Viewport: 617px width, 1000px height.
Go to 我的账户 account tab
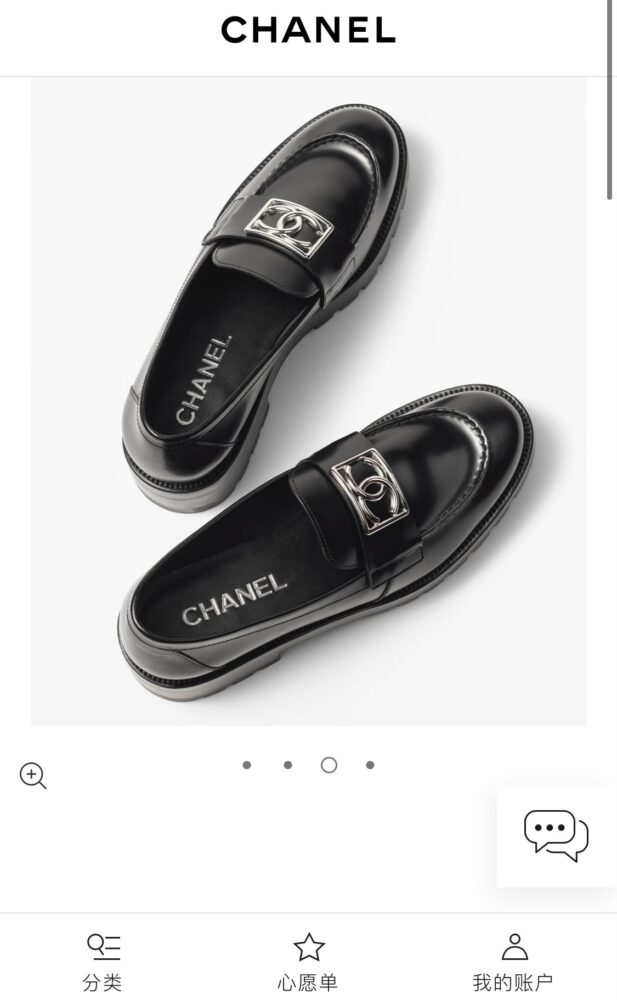[x=514, y=962]
